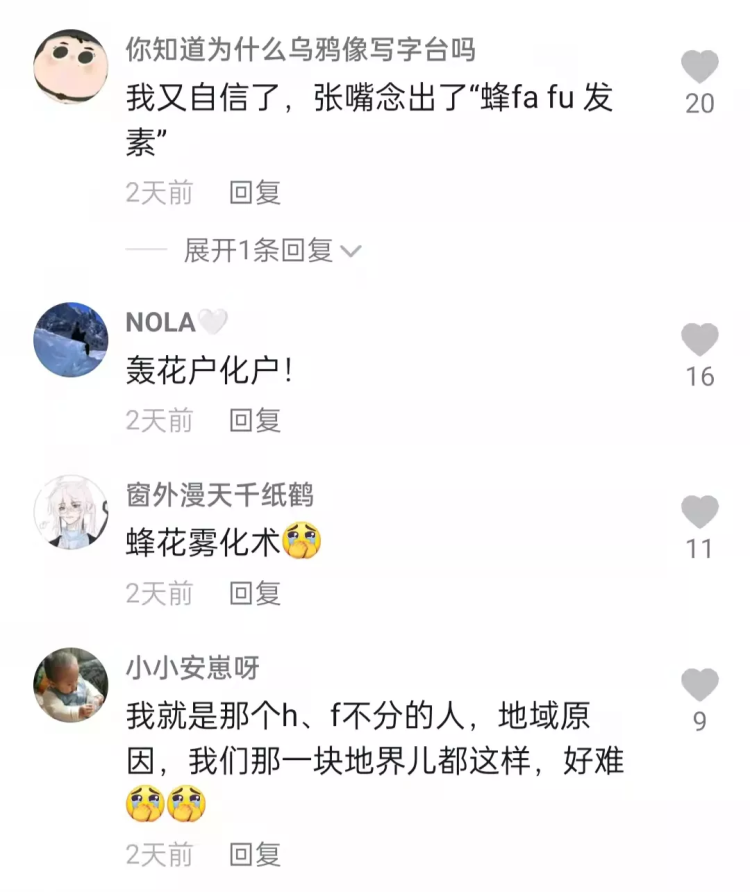Like the comment by 小小安崽呀
This screenshot has width=750, height=892.
[699, 684]
